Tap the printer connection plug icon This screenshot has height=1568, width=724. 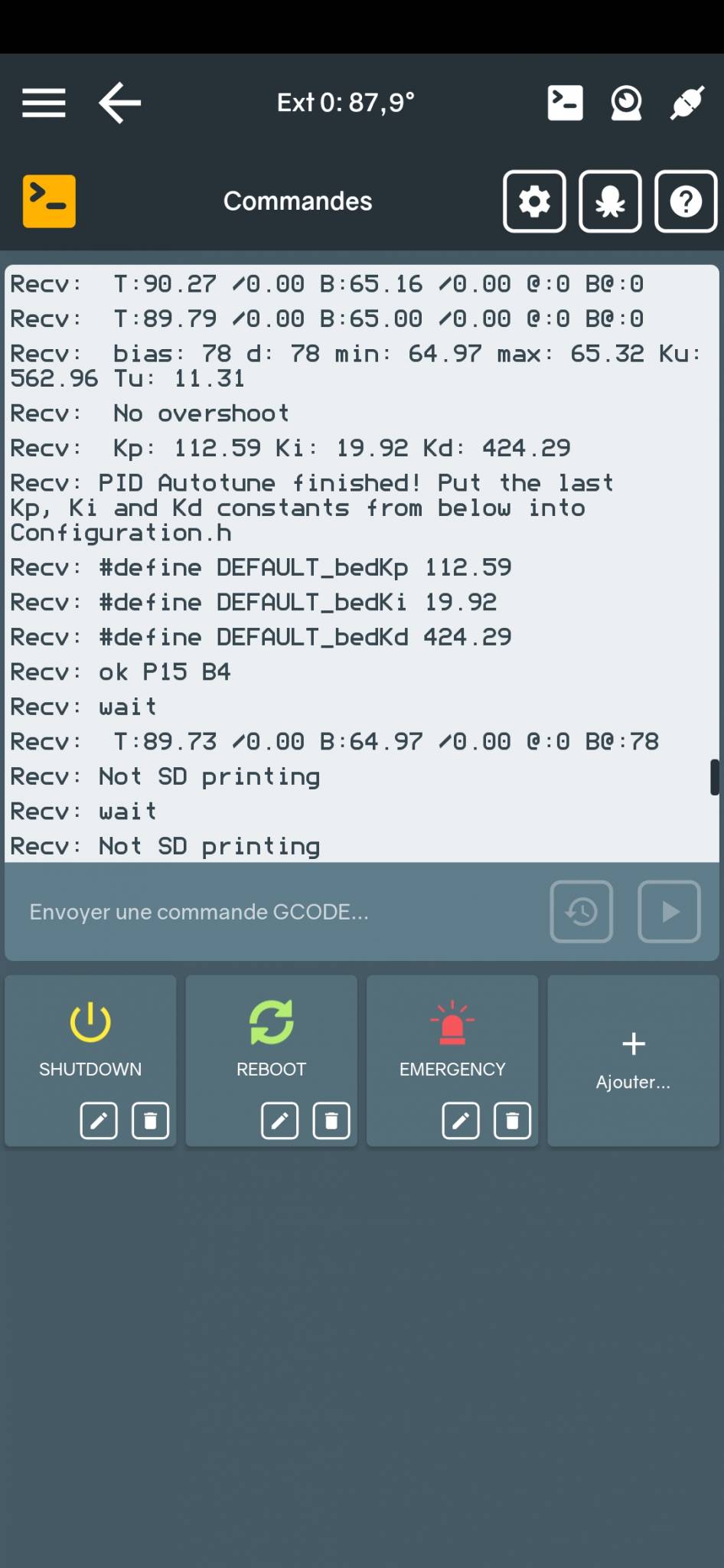coord(686,103)
